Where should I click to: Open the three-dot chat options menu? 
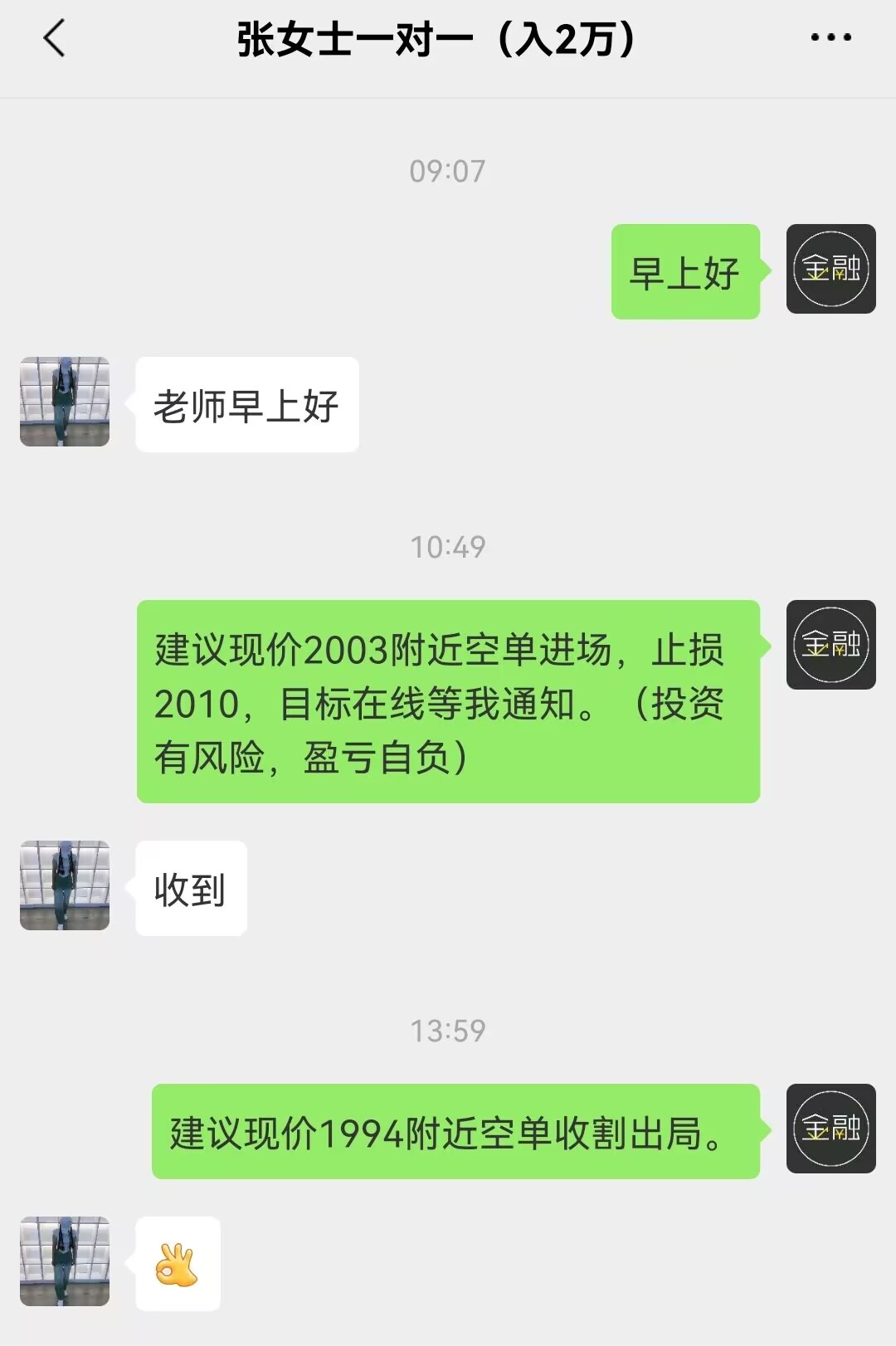(830, 37)
